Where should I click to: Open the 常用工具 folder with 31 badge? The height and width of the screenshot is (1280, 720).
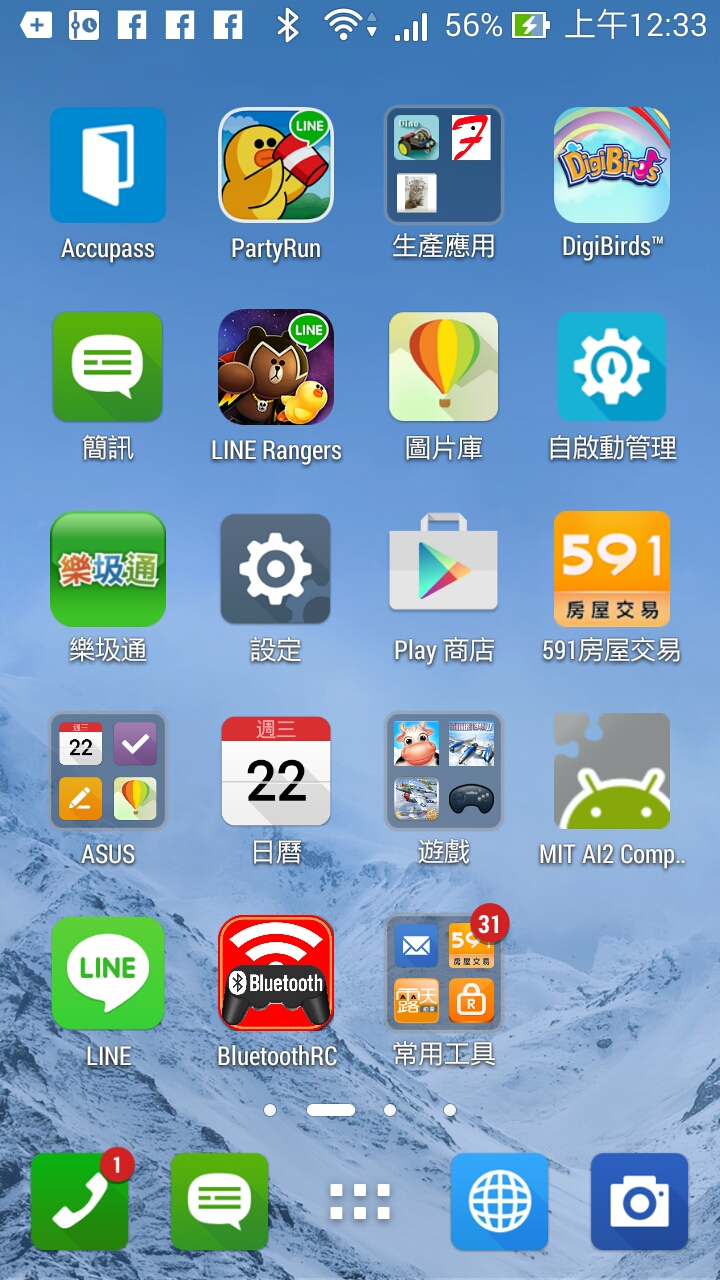pos(444,973)
